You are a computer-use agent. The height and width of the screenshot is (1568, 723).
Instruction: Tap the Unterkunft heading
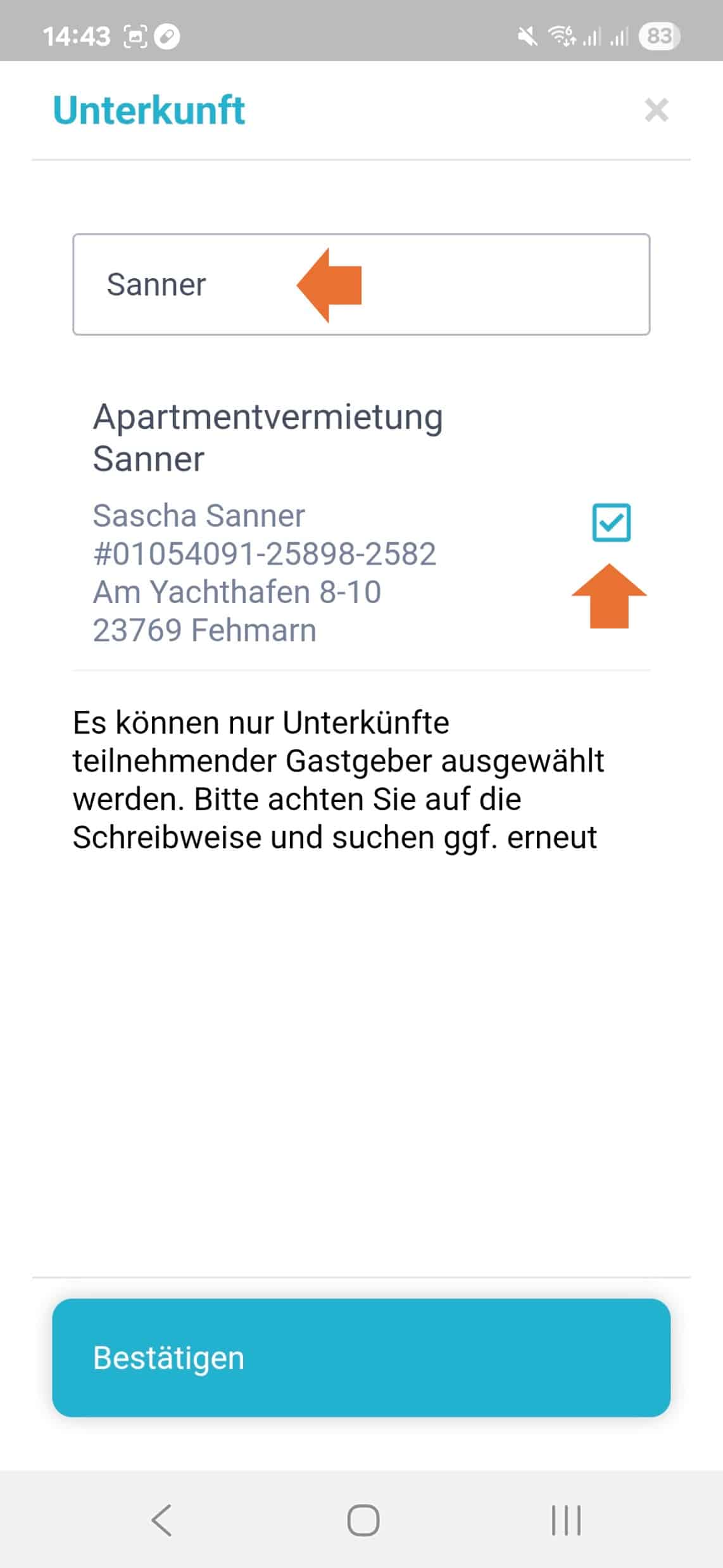(x=149, y=112)
